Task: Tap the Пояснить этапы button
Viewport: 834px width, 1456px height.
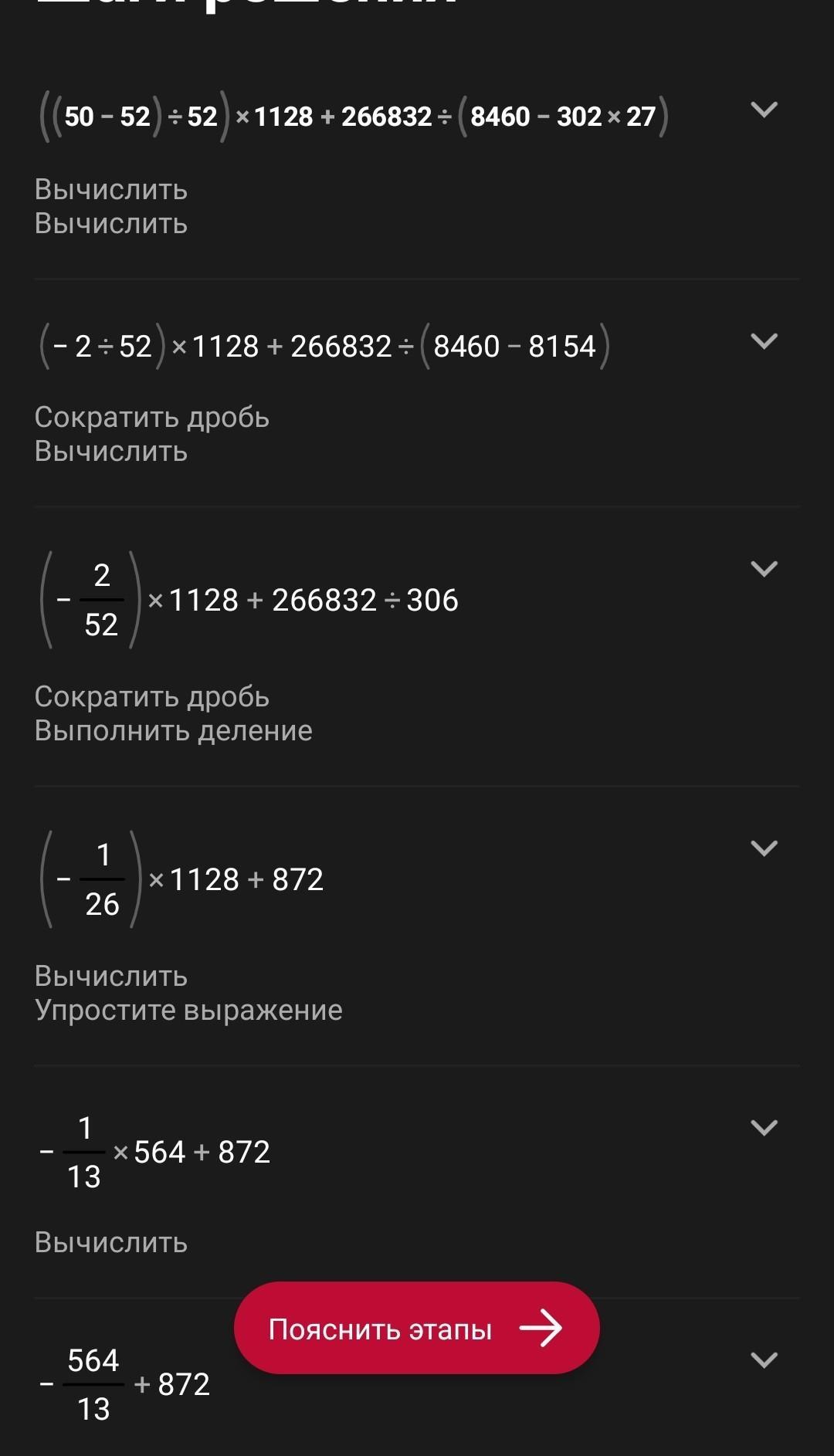Action: [x=416, y=1329]
